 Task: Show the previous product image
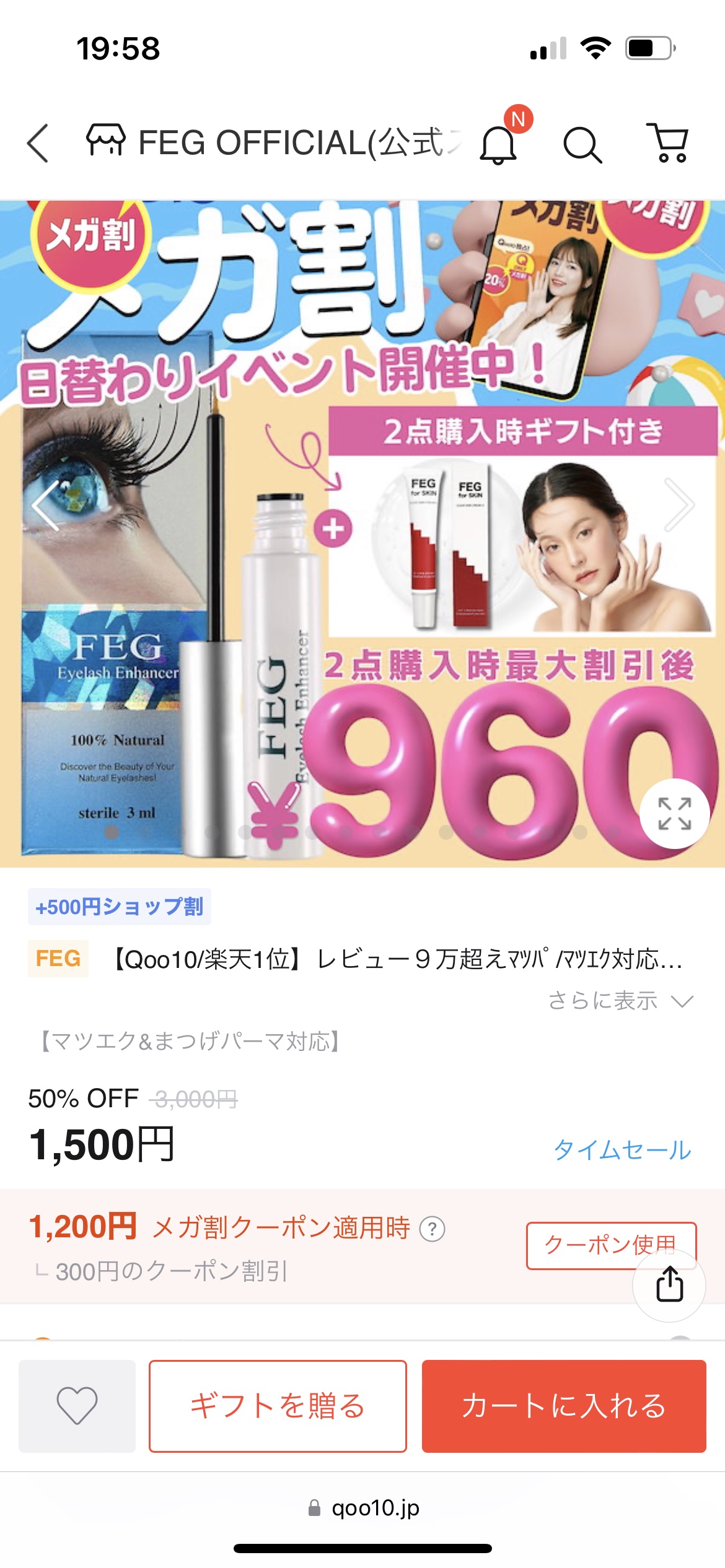click(x=46, y=505)
